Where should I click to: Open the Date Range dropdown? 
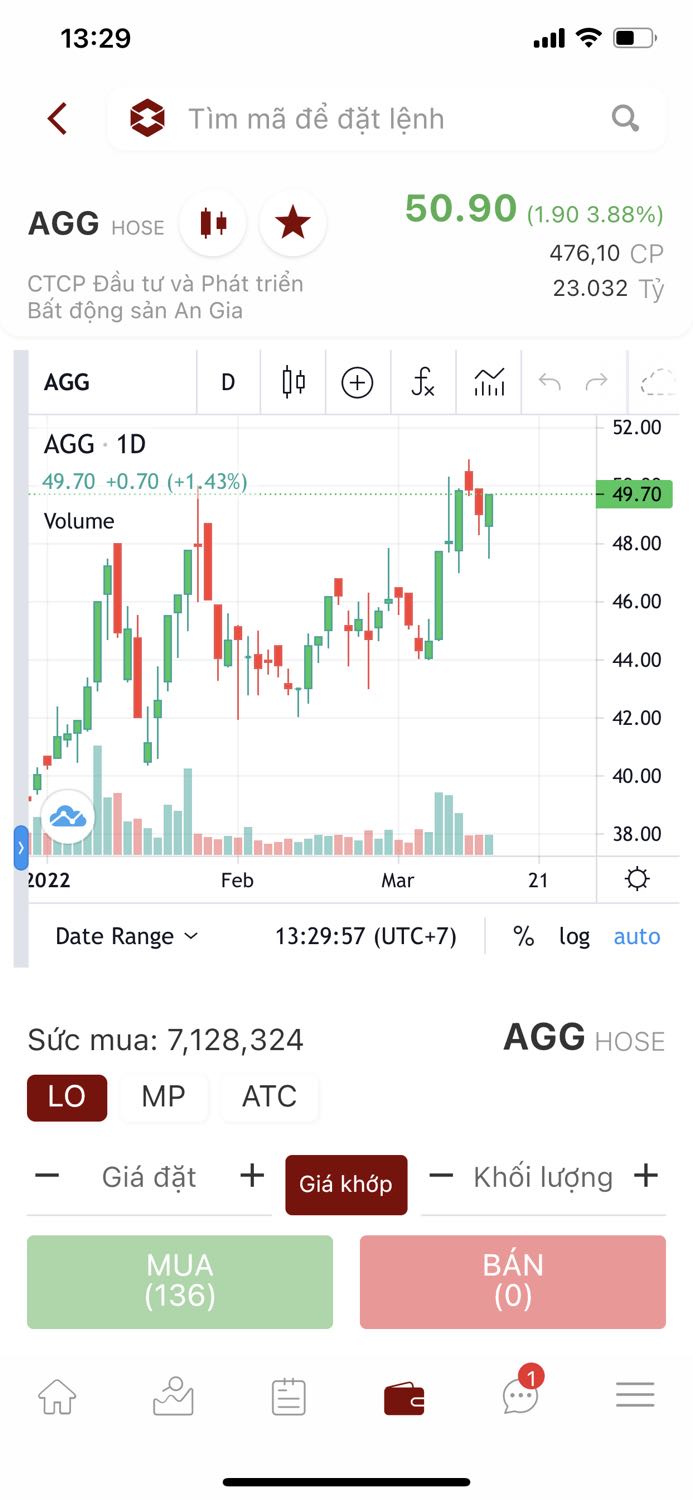click(x=127, y=937)
